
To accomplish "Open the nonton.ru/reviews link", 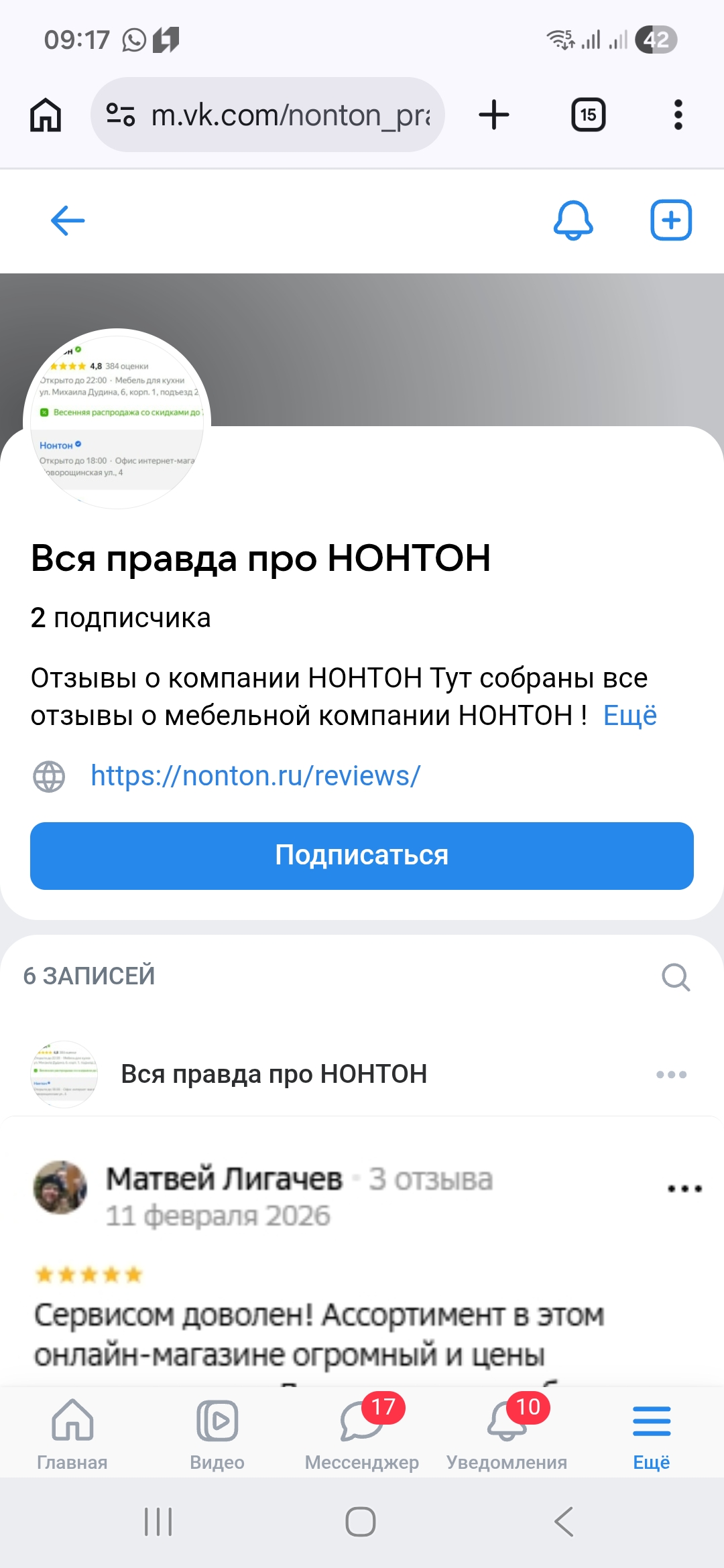I will [255, 776].
